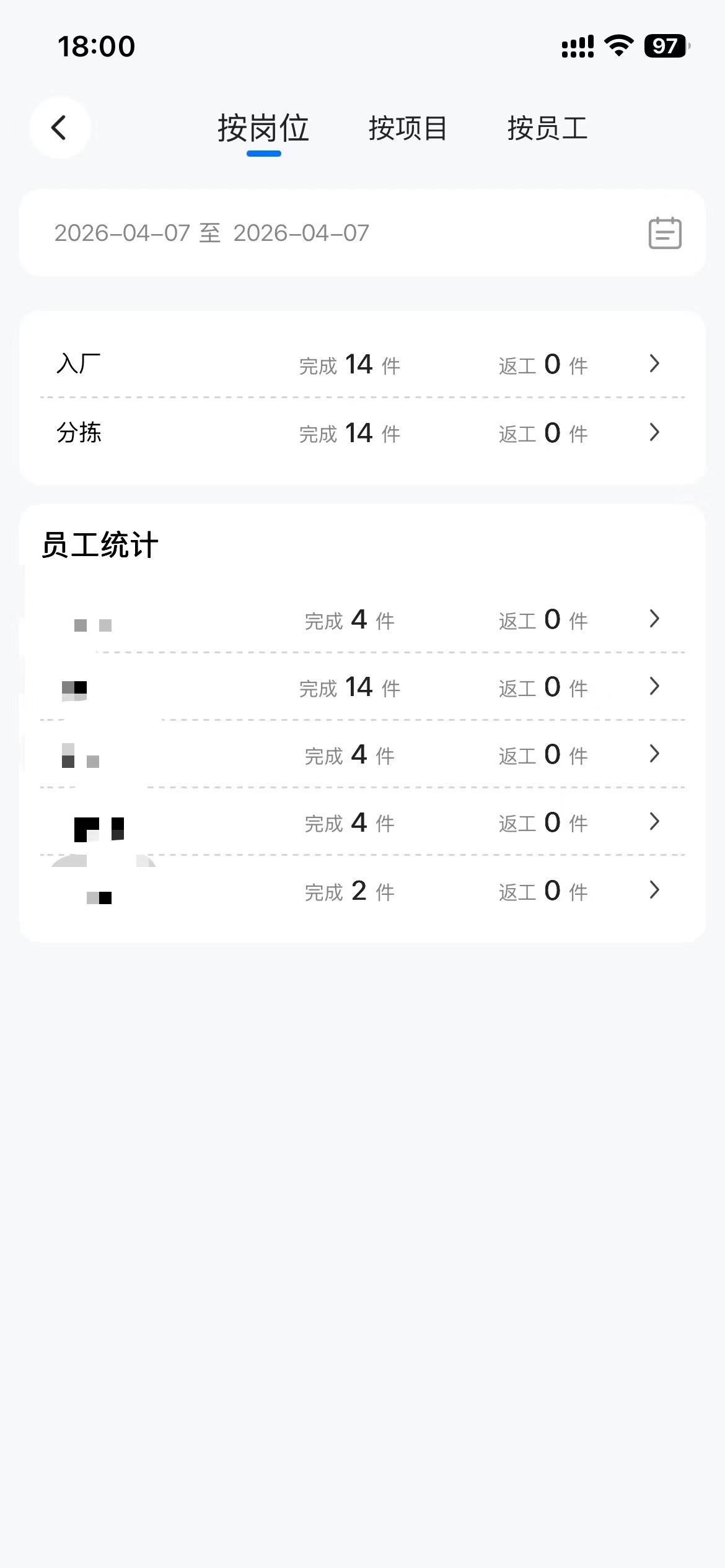The image size is (725, 1568).
Task: Select the 按岗位 tab
Action: point(263,128)
